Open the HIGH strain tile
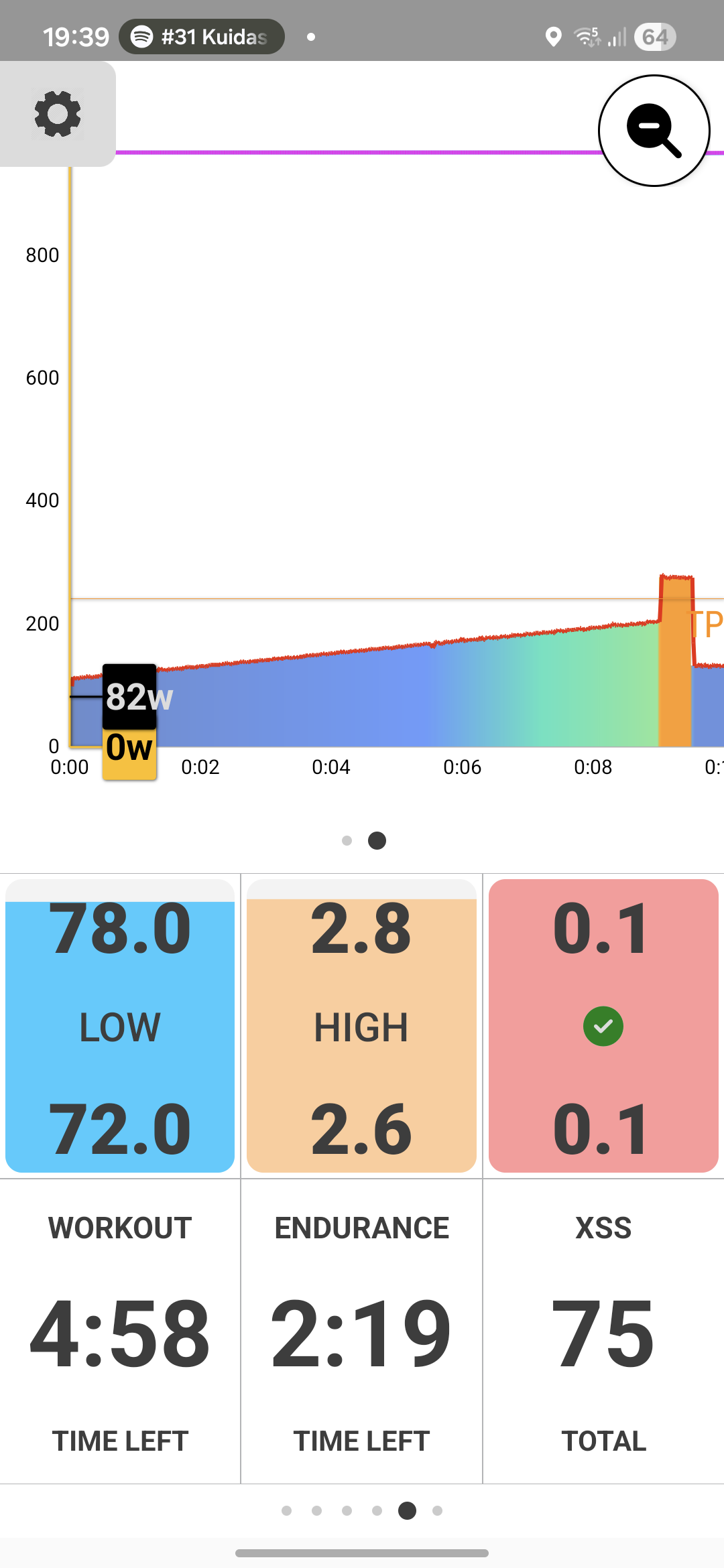This screenshot has height=1568, width=724. click(x=361, y=1026)
